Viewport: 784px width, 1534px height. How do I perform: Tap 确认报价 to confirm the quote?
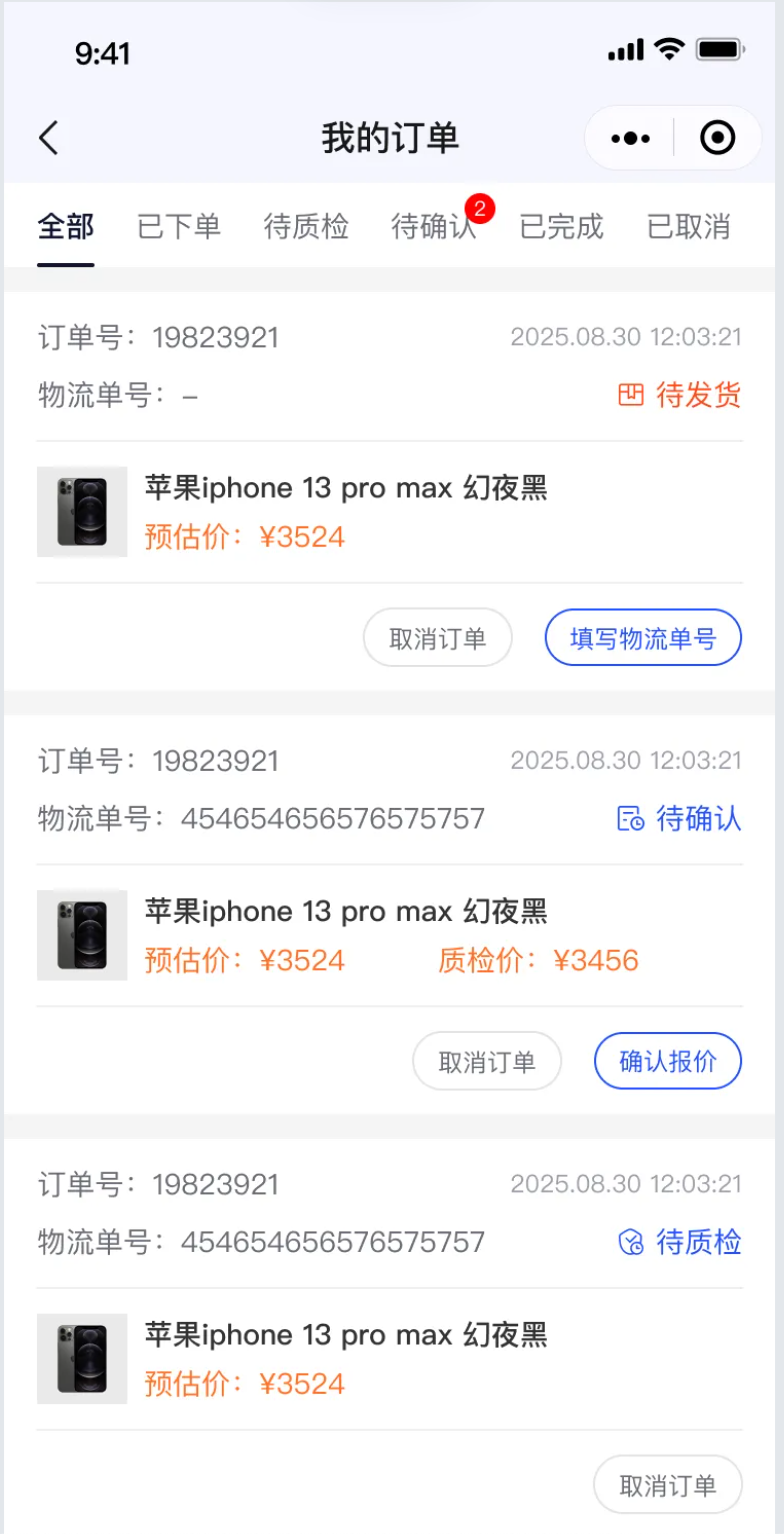point(668,1061)
